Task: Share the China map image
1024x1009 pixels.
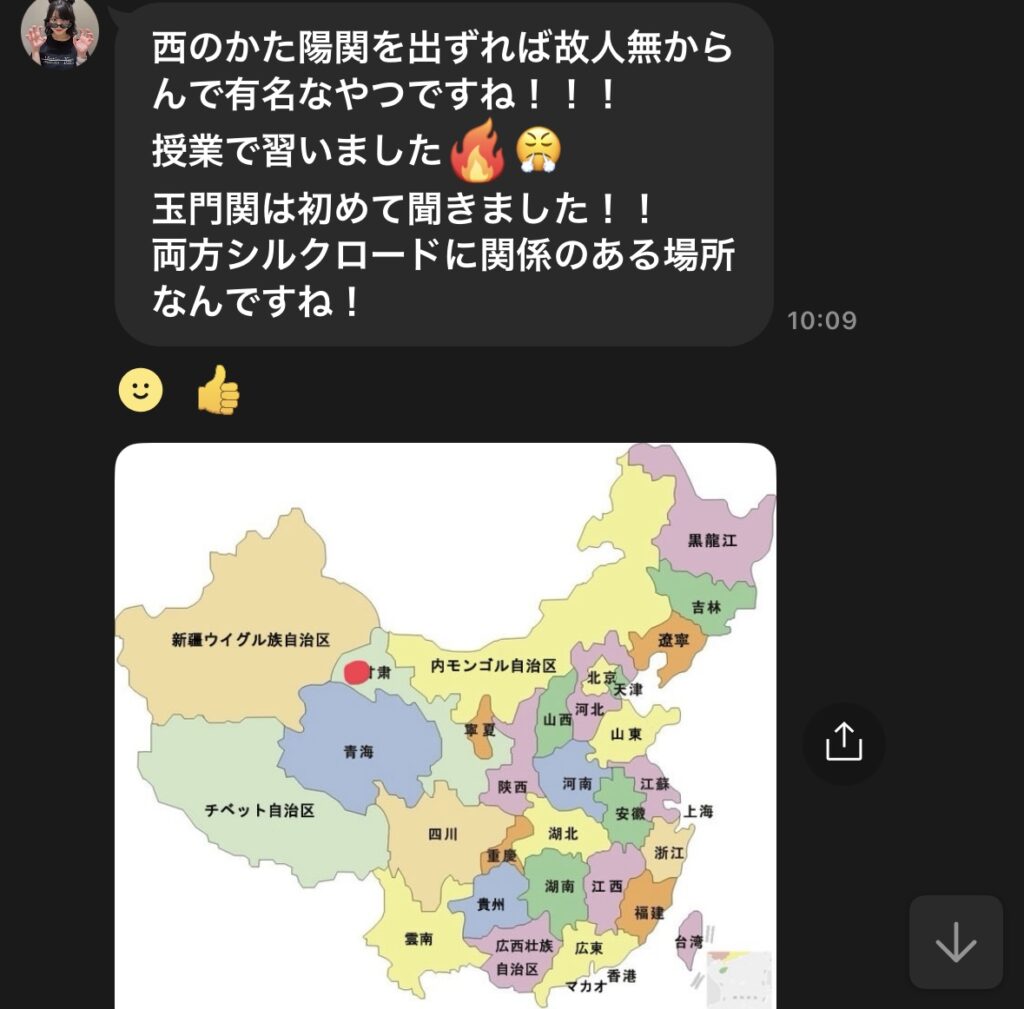Action: tap(843, 743)
